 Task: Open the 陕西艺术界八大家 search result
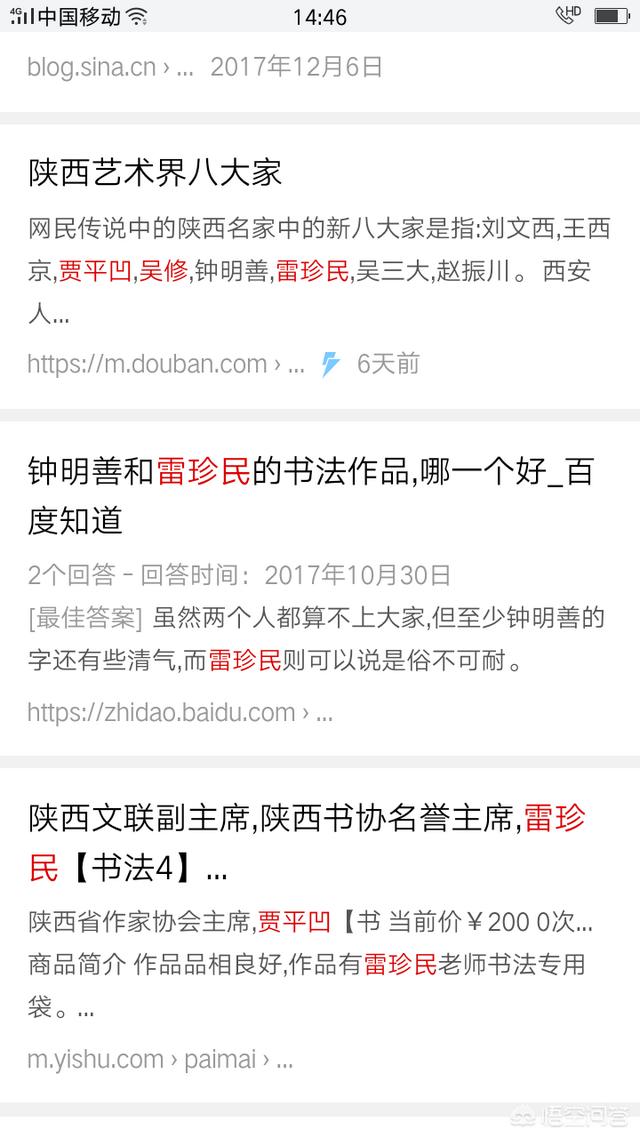click(x=155, y=173)
